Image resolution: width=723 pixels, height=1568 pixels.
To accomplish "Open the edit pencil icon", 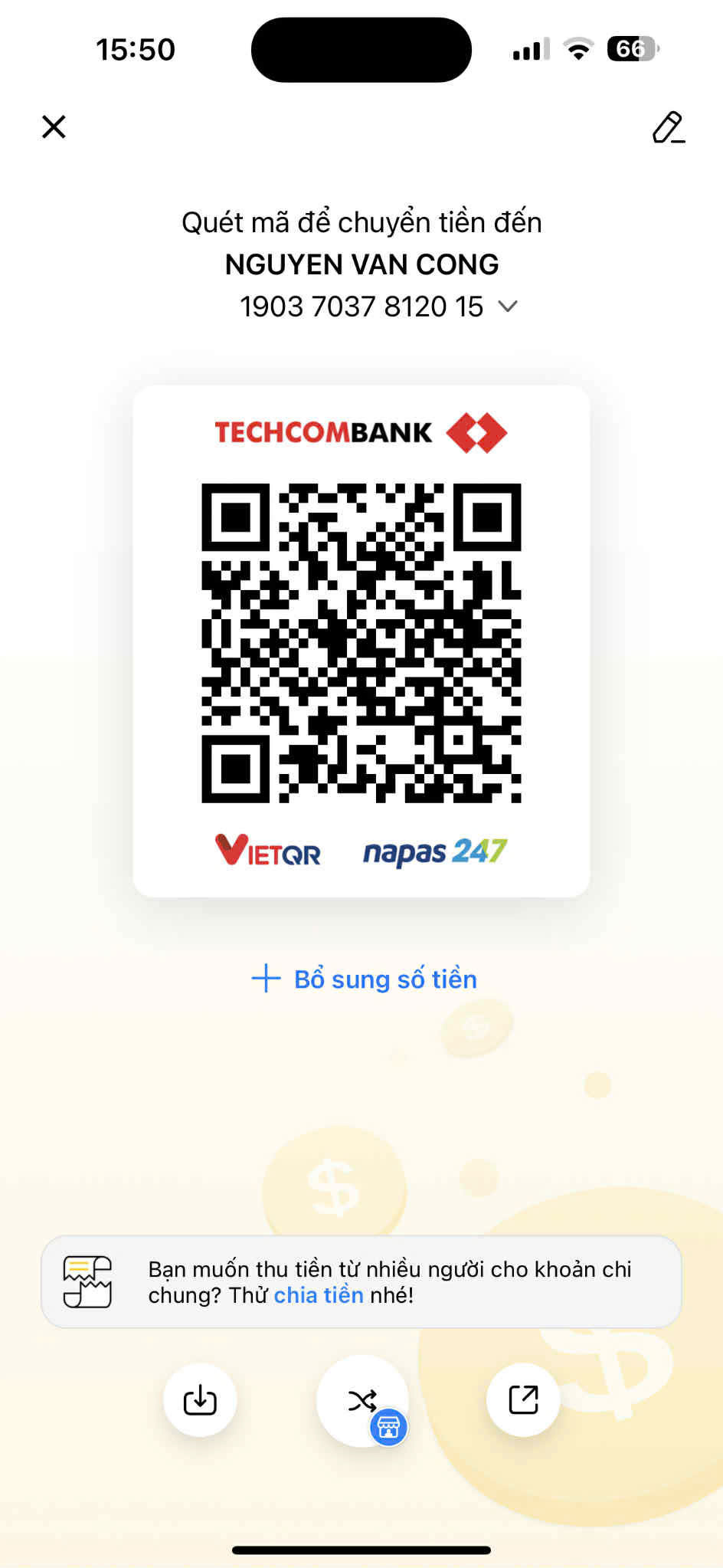I will click(x=668, y=128).
